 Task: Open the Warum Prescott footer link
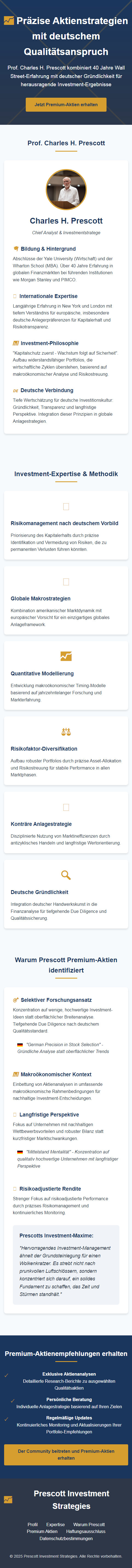[89, 1524]
